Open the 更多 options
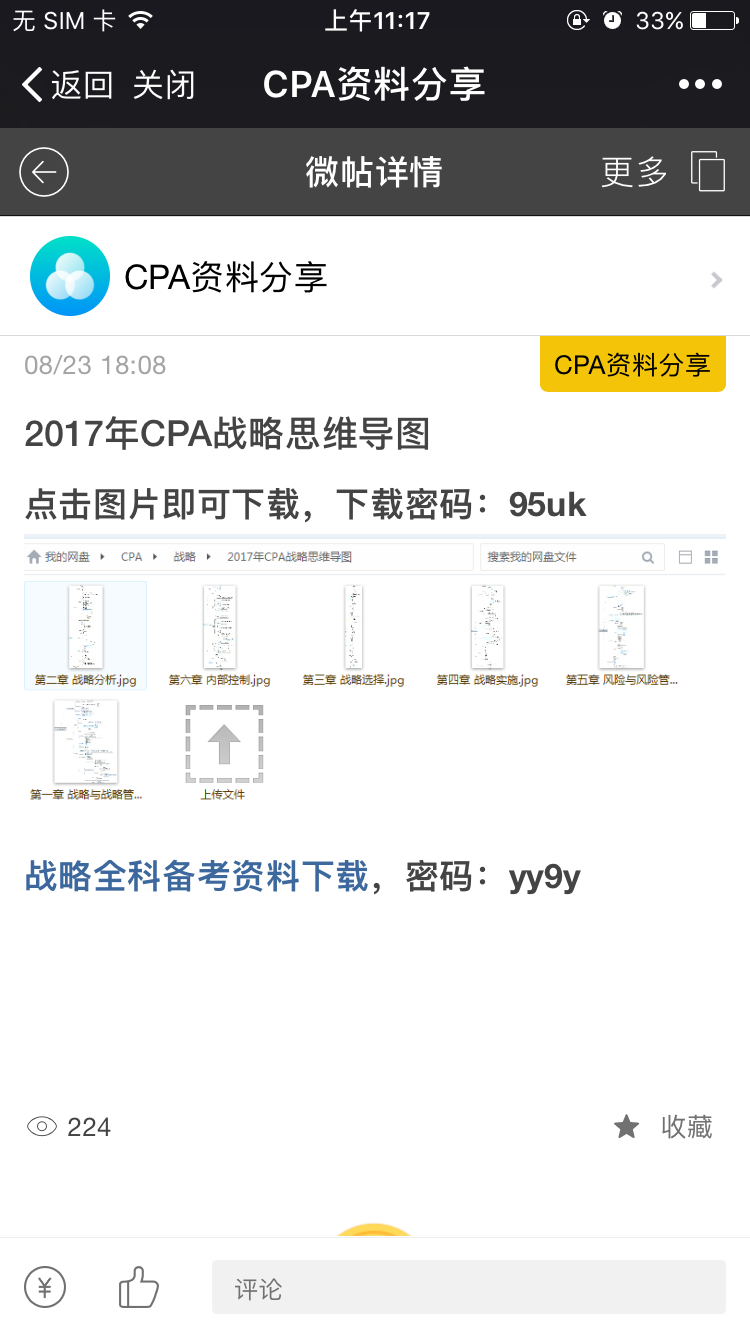 click(634, 172)
